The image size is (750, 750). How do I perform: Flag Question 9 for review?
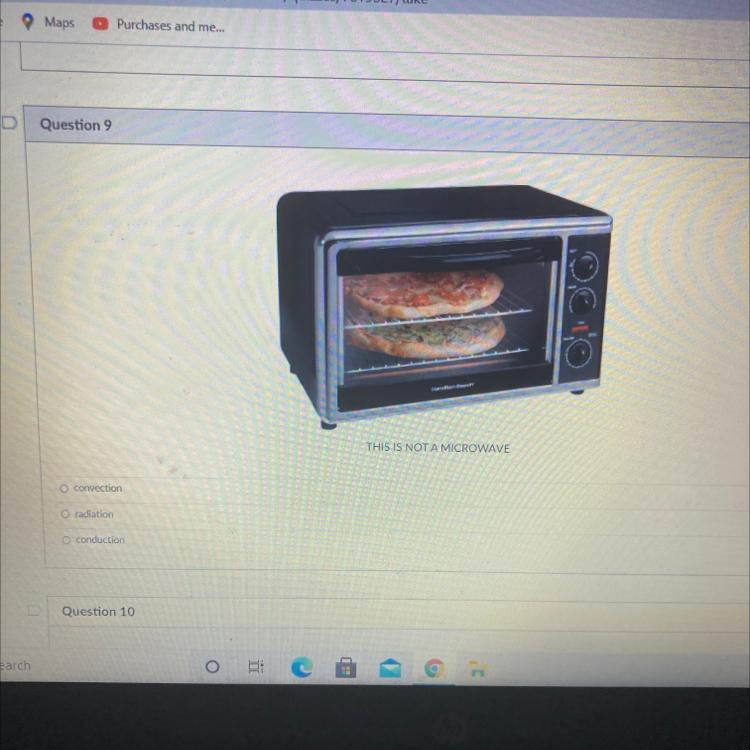(9, 122)
